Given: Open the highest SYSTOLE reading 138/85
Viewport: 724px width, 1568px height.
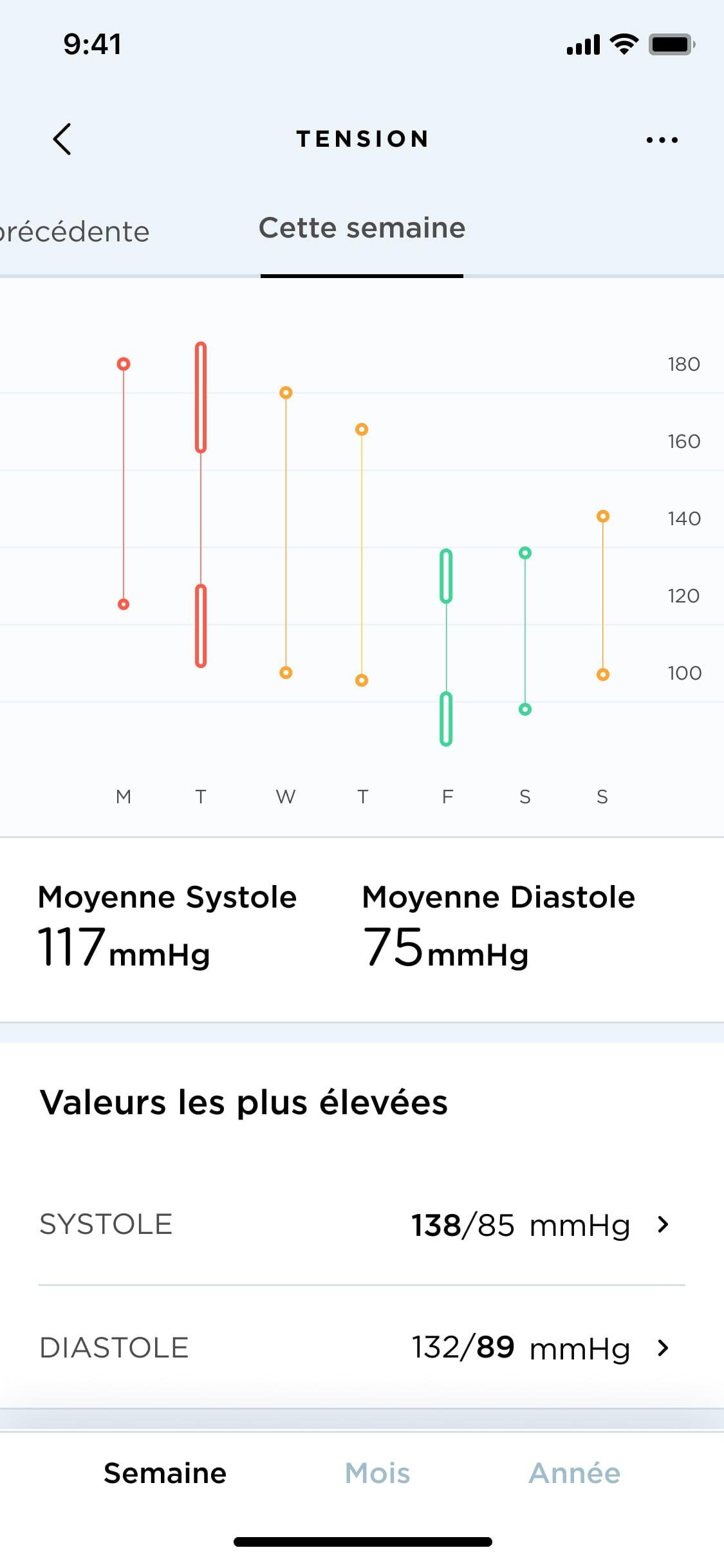Looking at the screenshot, I should click(x=362, y=1224).
